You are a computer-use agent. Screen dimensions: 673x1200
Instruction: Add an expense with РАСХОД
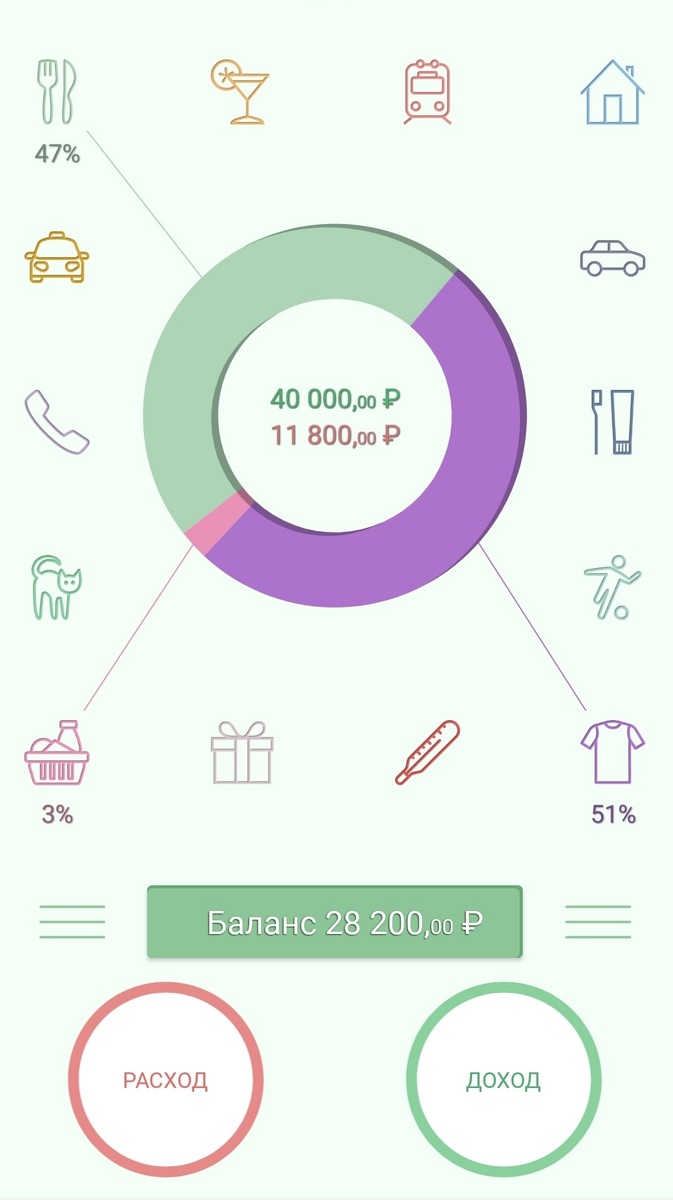[166, 1080]
